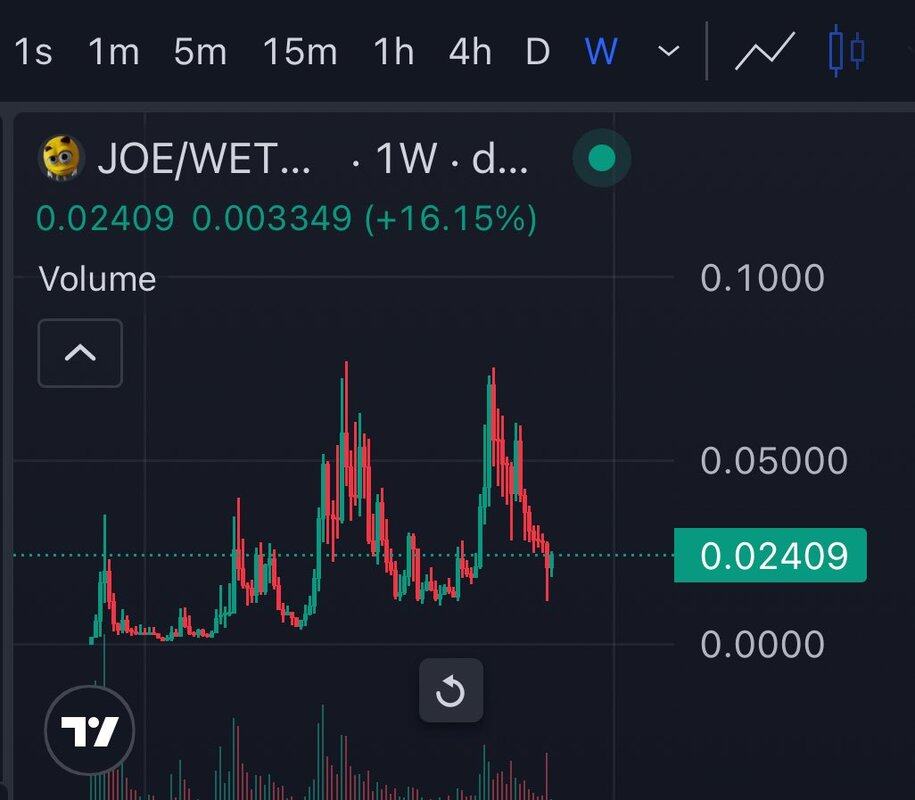Select the 1s timeframe
The image size is (915, 800).
click(x=33, y=51)
